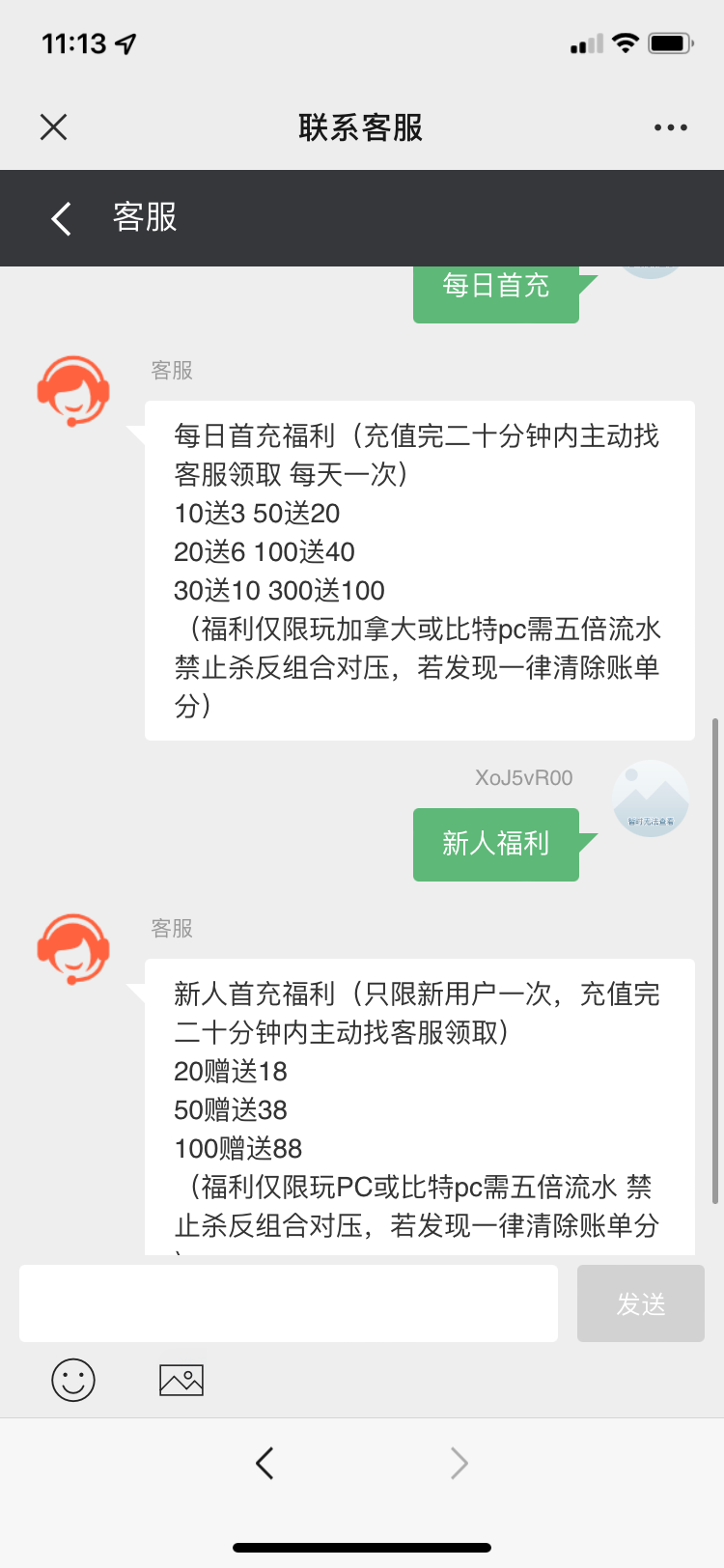This screenshot has width=724, height=1568.
Task: Focus the message input field
Action: [x=289, y=1303]
